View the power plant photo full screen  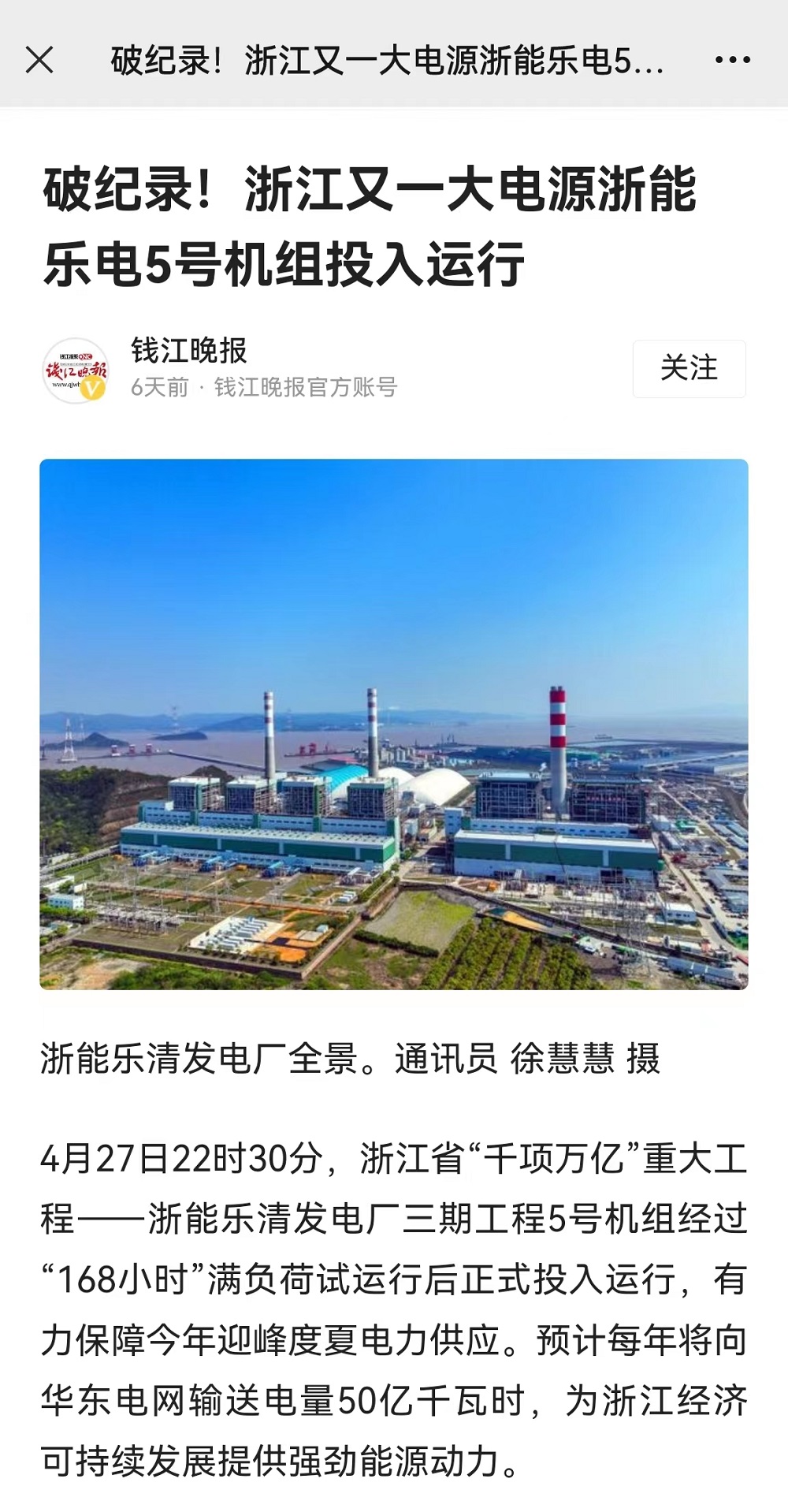coord(394,724)
